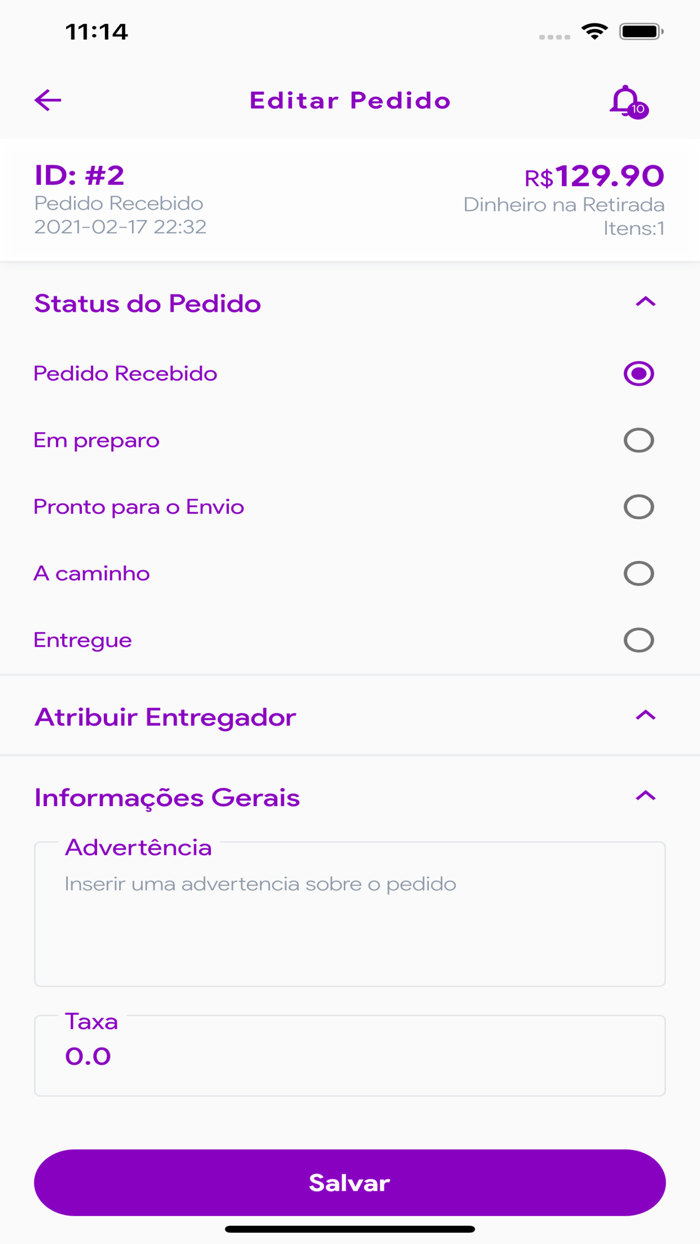Go back from Editar Pedido
Viewport: 700px width, 1244px height.
(x=48, y=100)
